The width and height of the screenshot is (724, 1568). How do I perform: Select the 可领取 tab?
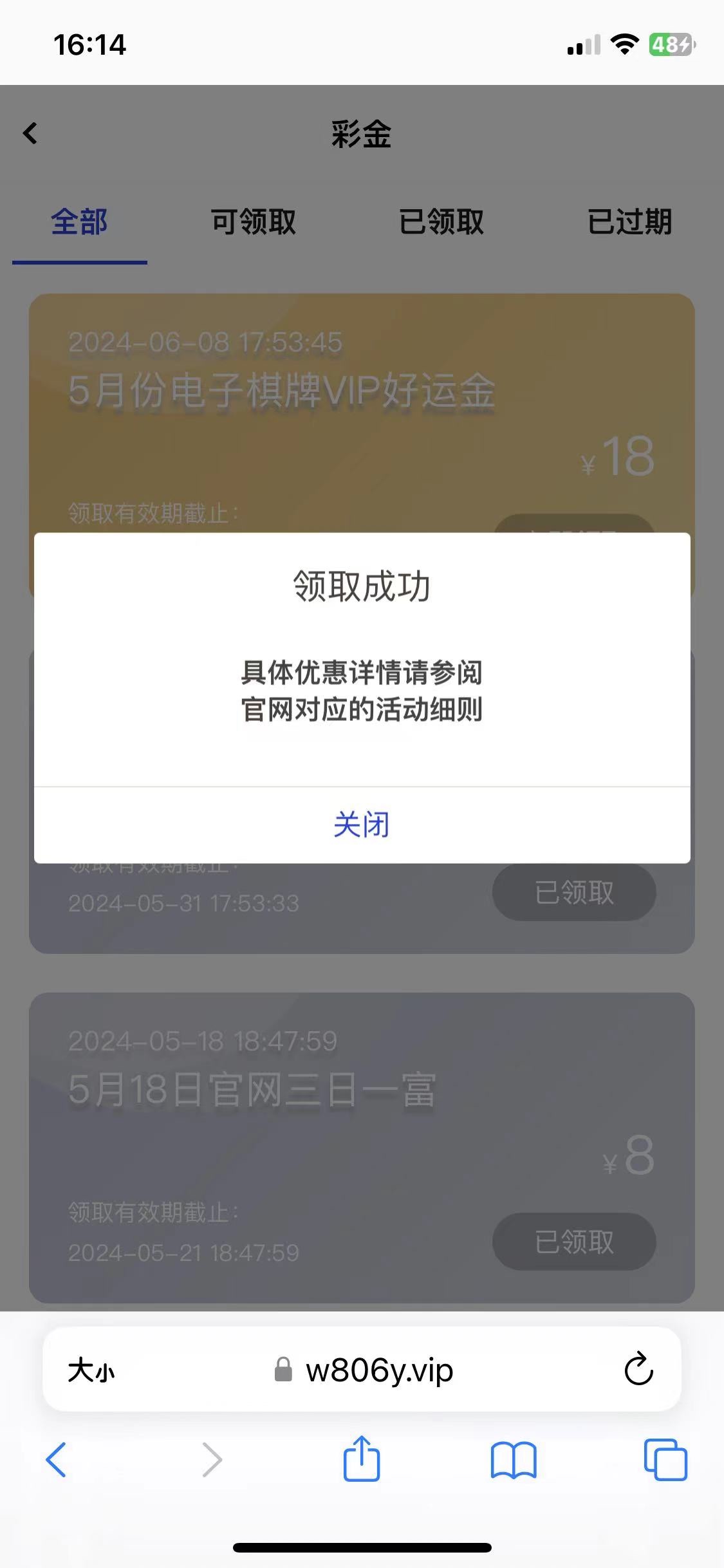click(x=253, y=223)
